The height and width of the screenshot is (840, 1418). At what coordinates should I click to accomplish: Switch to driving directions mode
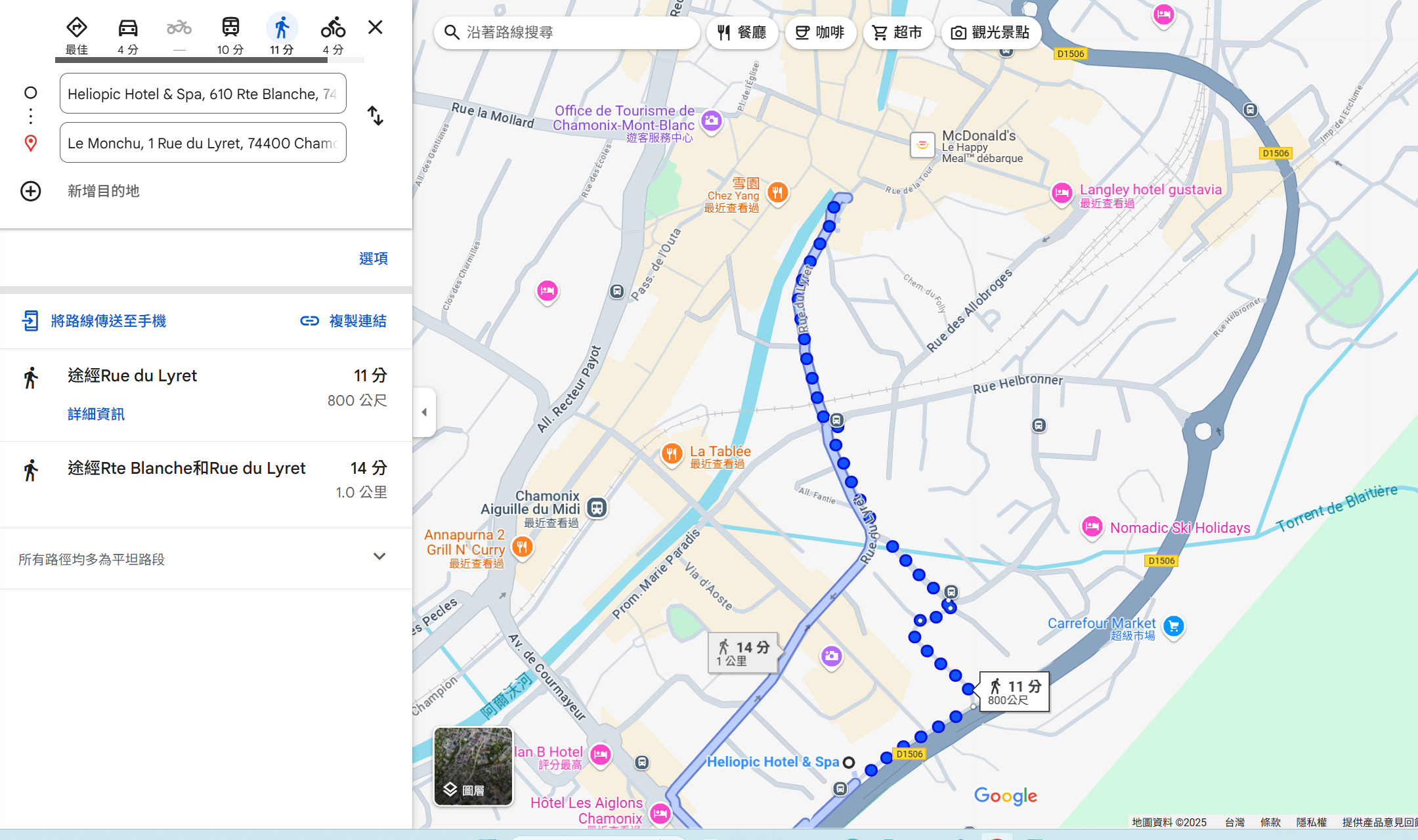tap(128, 34)
